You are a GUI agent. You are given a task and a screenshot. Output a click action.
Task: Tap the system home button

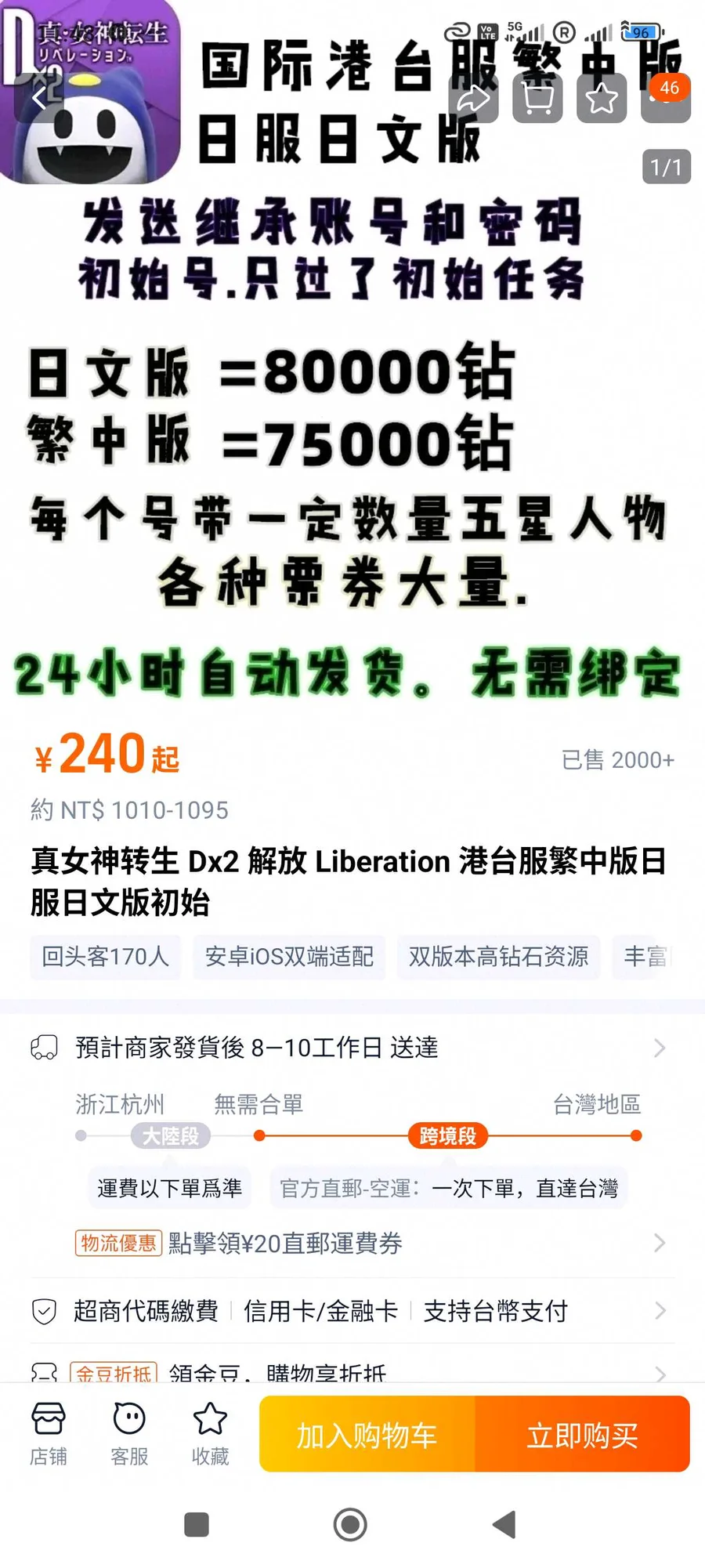click(350, 1525)
